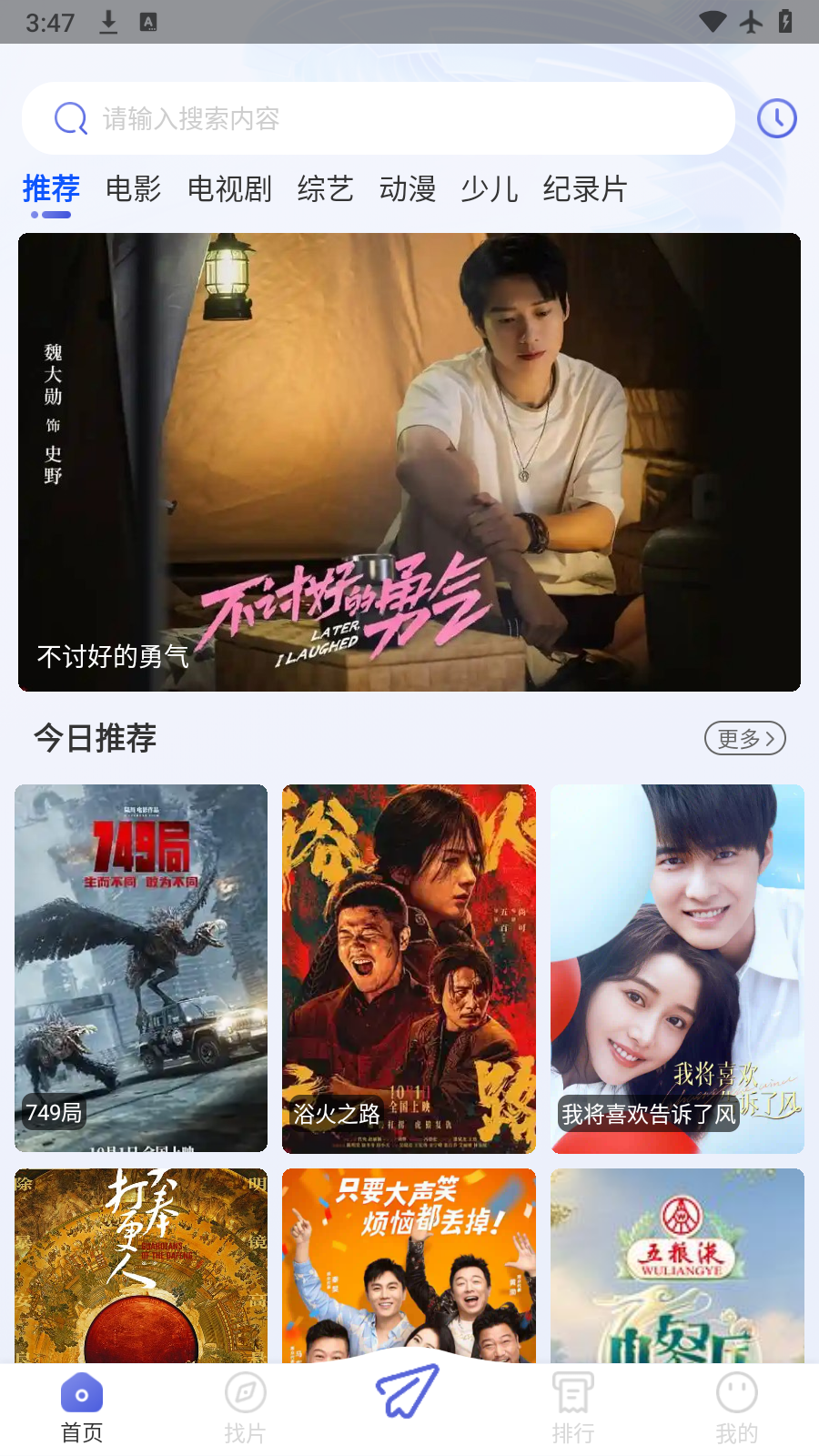Select the 首页 home tab

tap(82, 1408)
